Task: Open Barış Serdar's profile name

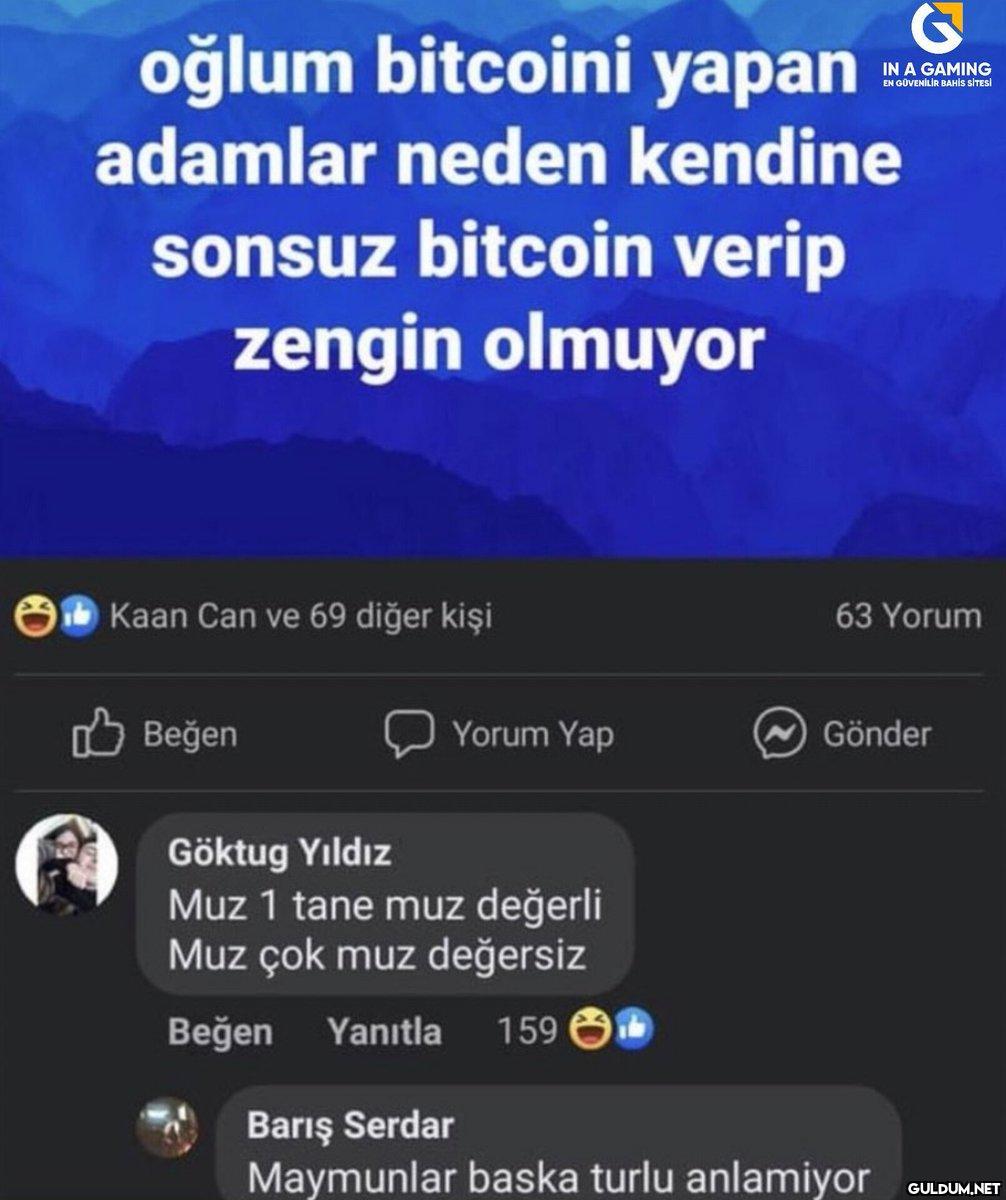Action: [349, 1125]
